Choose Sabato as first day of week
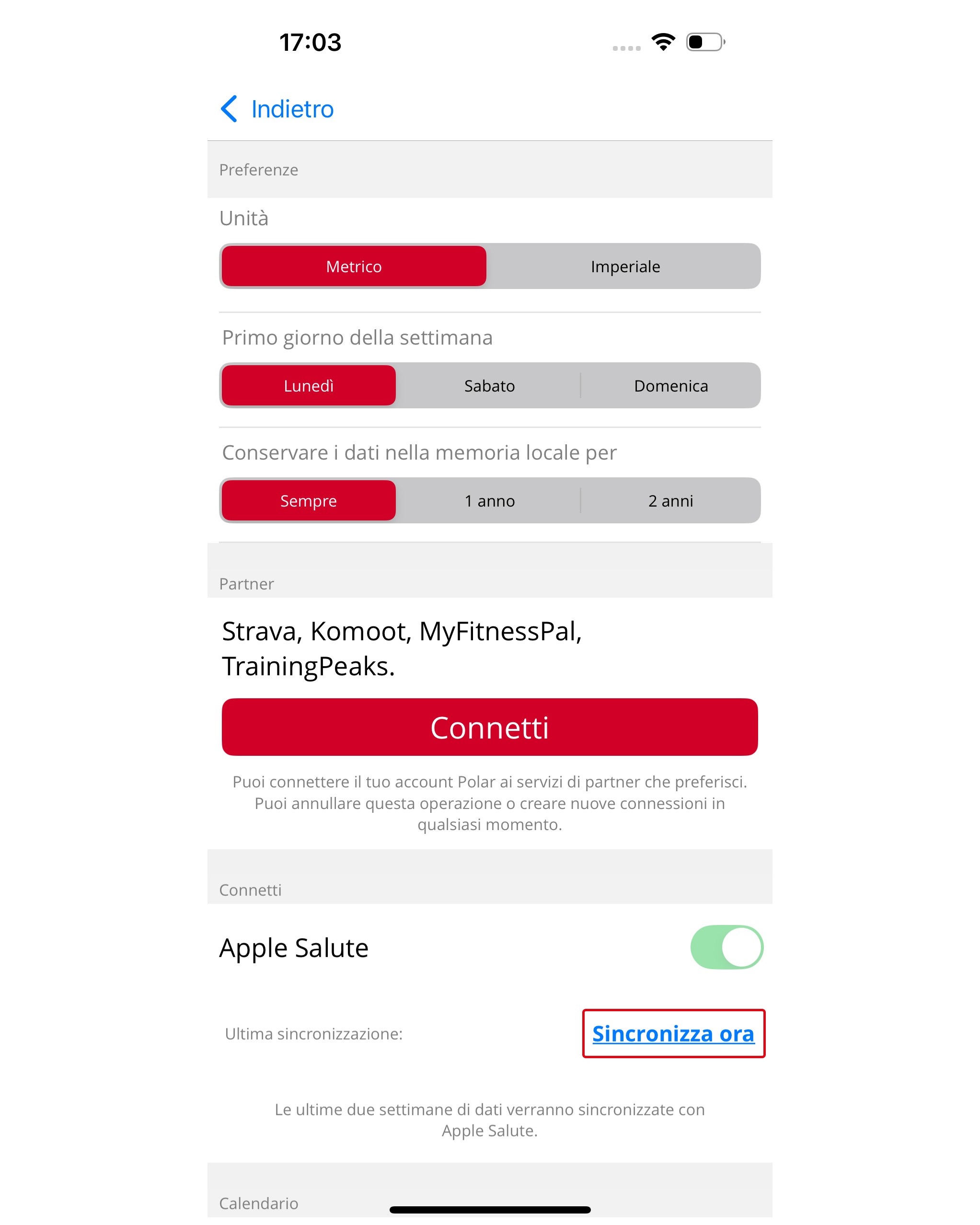Image resolution: width=980 pixels, height=1225 pixels. coord(489,386)
